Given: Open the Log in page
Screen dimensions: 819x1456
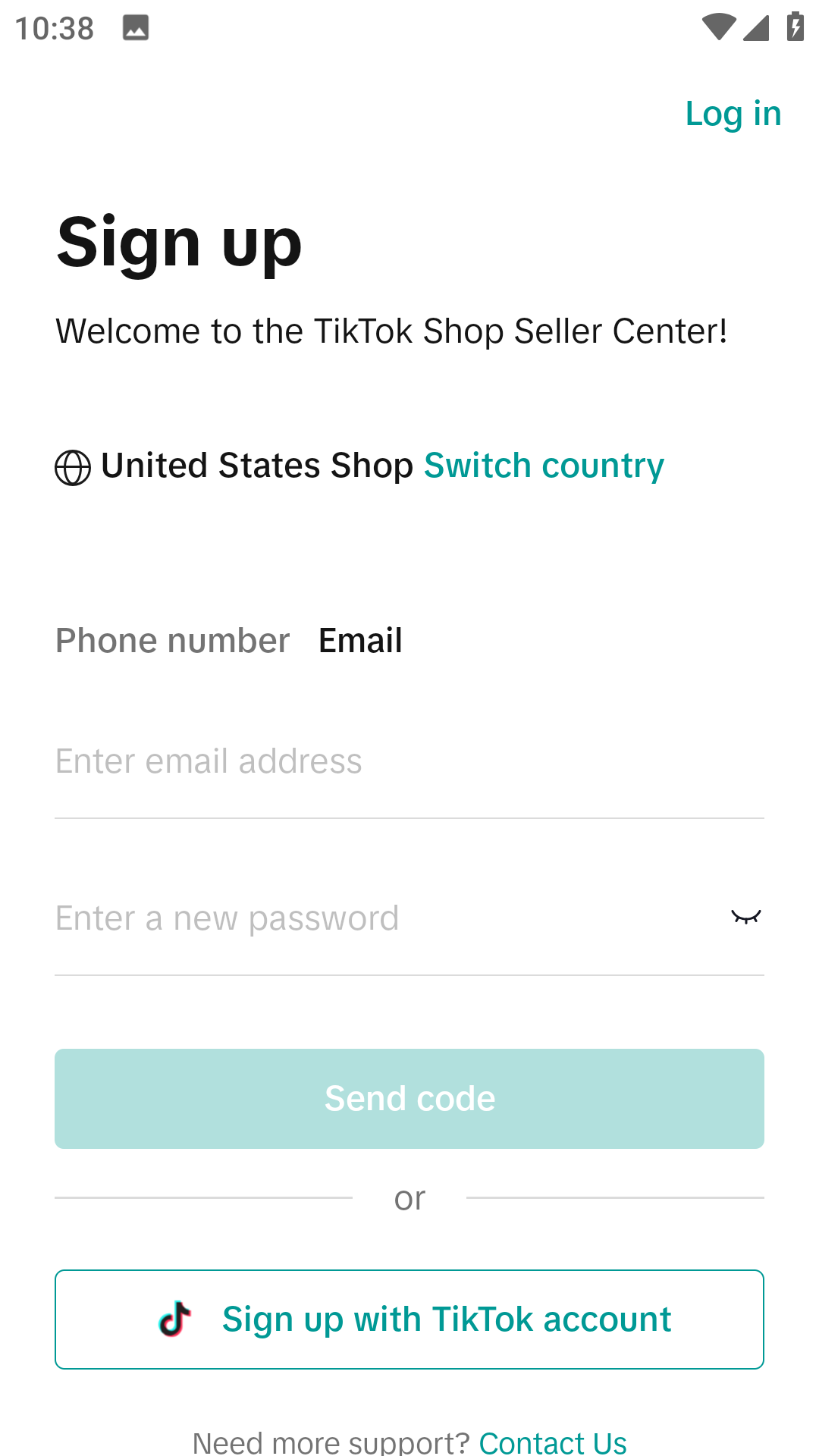Looking at the screenshot, I should (x=733, y=114).
